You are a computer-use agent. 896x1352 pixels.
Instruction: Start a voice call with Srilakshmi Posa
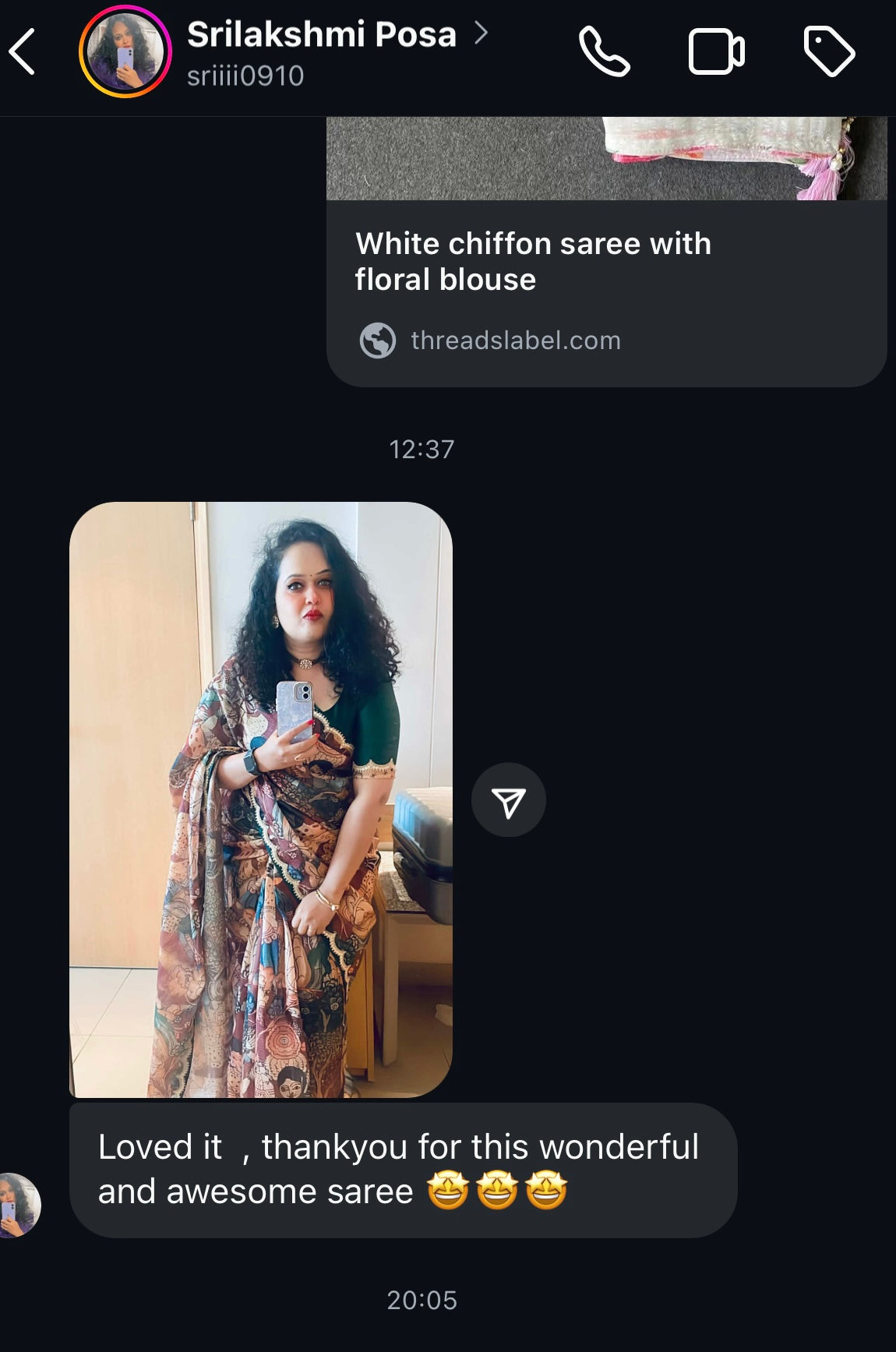(x=604, y=52)
